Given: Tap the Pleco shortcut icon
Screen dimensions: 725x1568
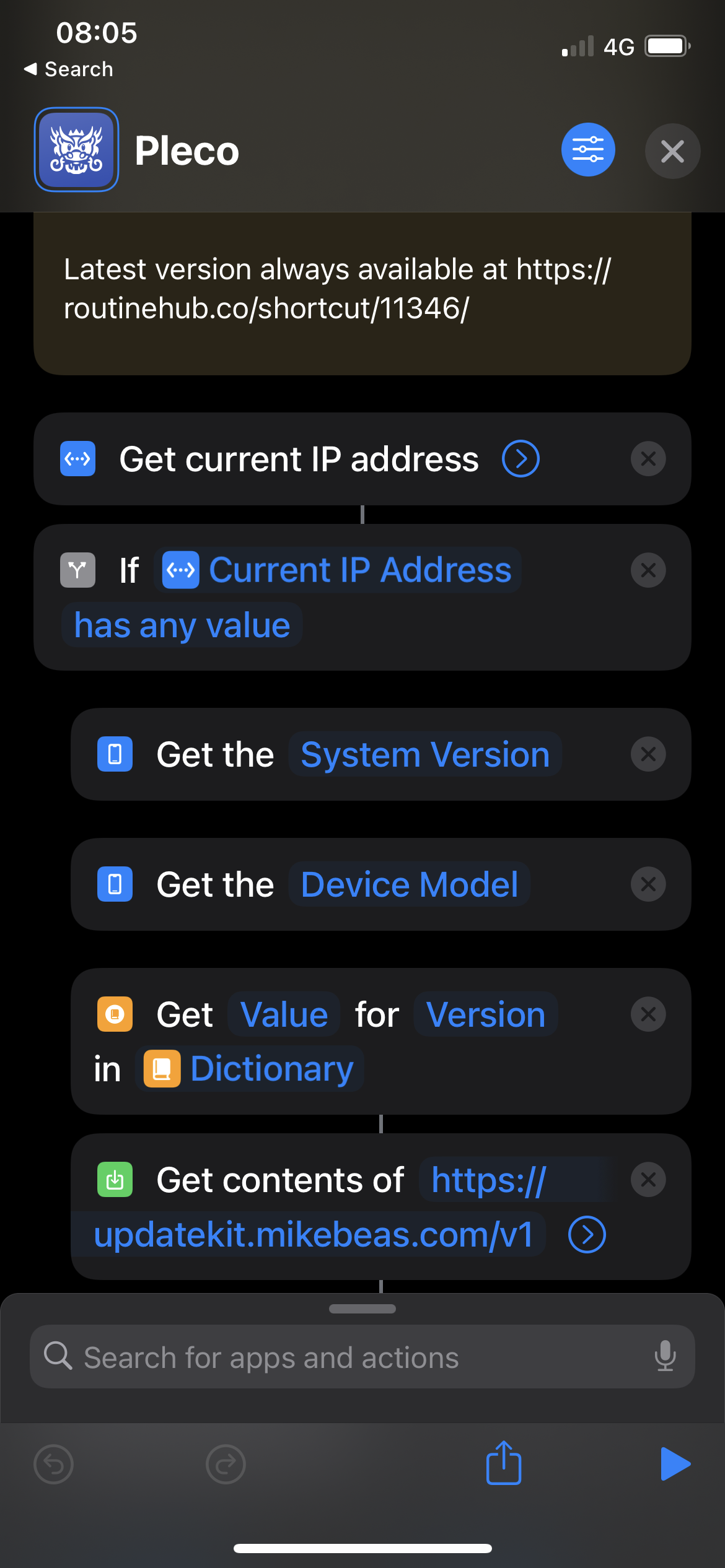Looking at the screenshot, I should pyautogui.click(x=76, y=150).
